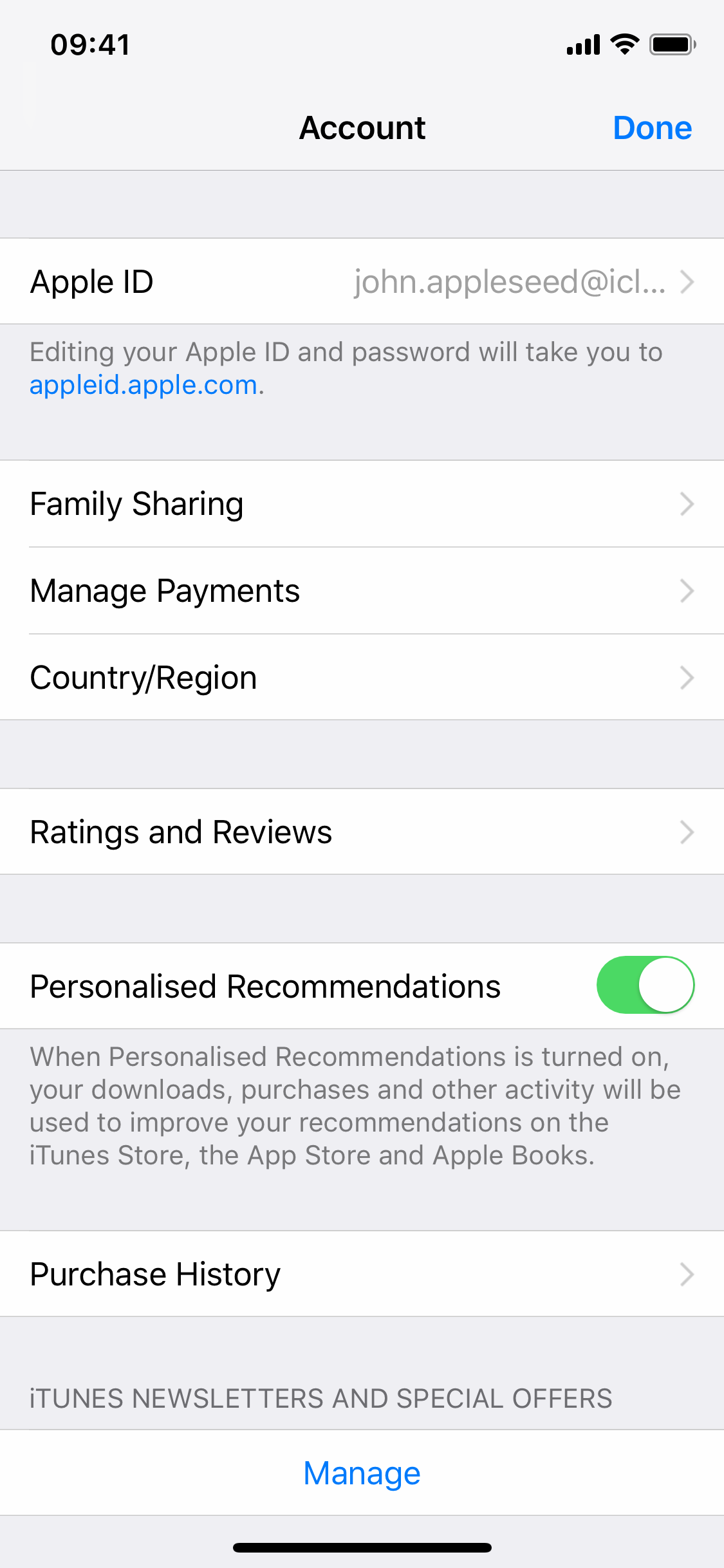
Task: Tap Manage for iTunes newsletters
Action: (362, 1473)
